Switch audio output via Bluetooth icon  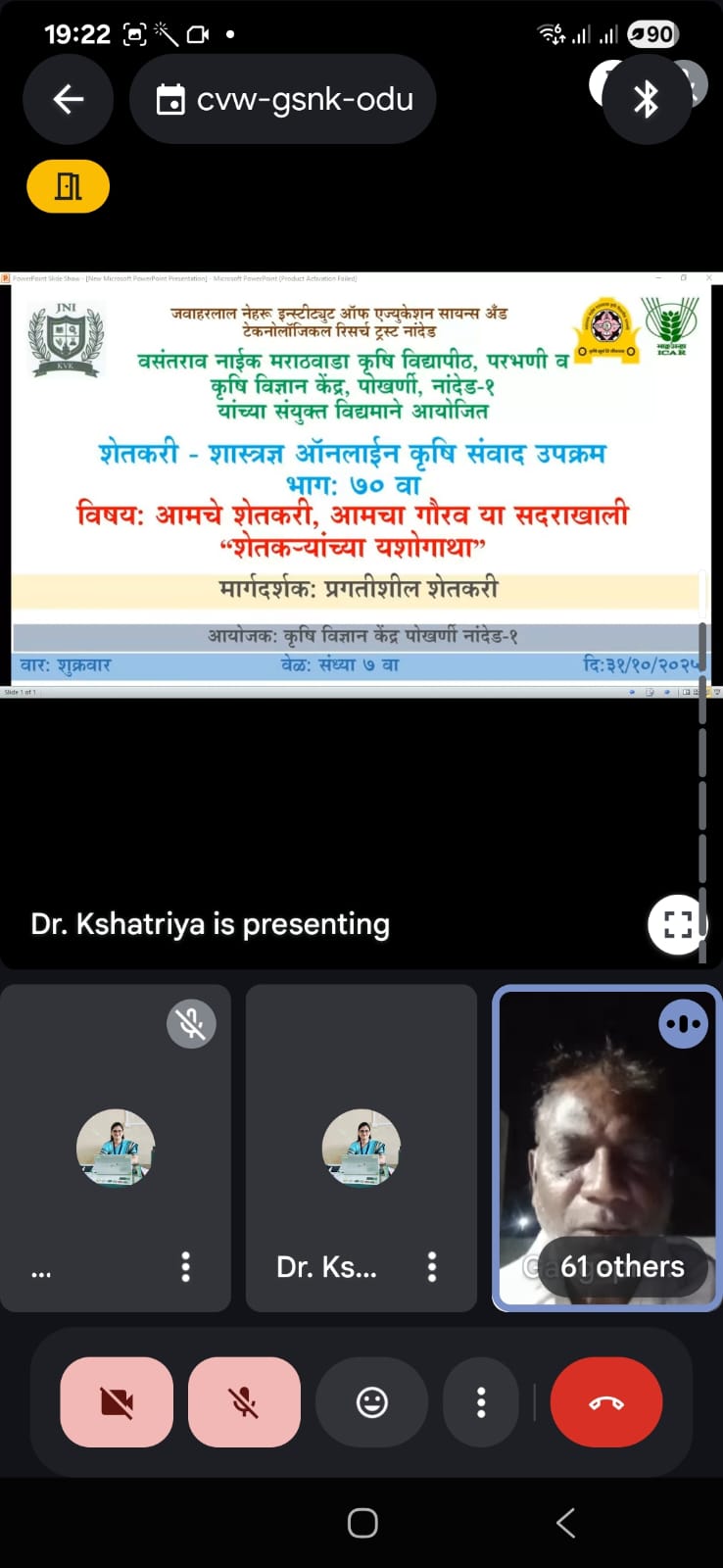click(x=647, y=99)
